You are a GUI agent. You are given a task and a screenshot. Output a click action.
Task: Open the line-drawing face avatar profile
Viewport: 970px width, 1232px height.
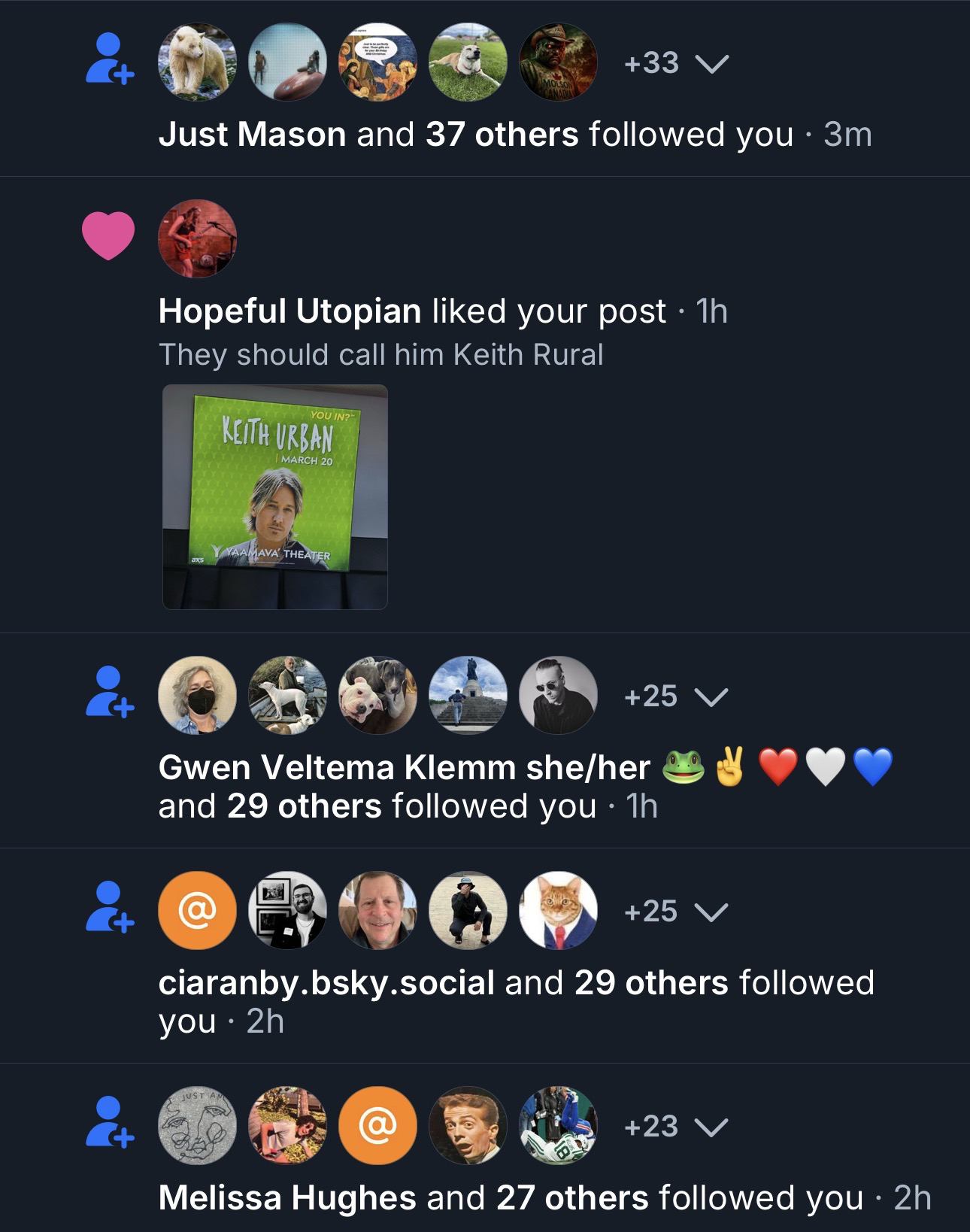pyautogui.click(x=197, y=1126)
